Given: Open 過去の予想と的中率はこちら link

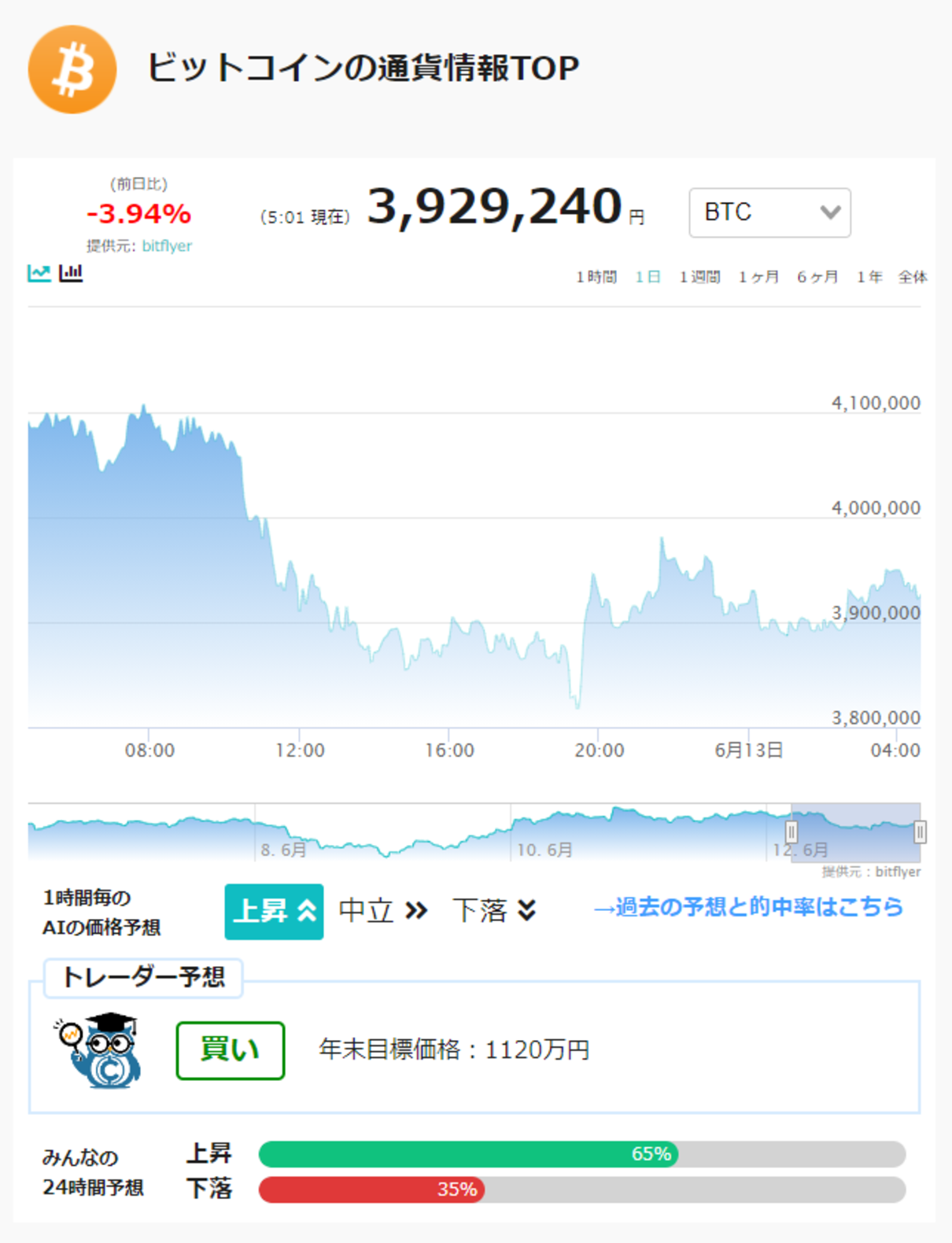Looking at the screenshot, I should (x=747, y=907).
